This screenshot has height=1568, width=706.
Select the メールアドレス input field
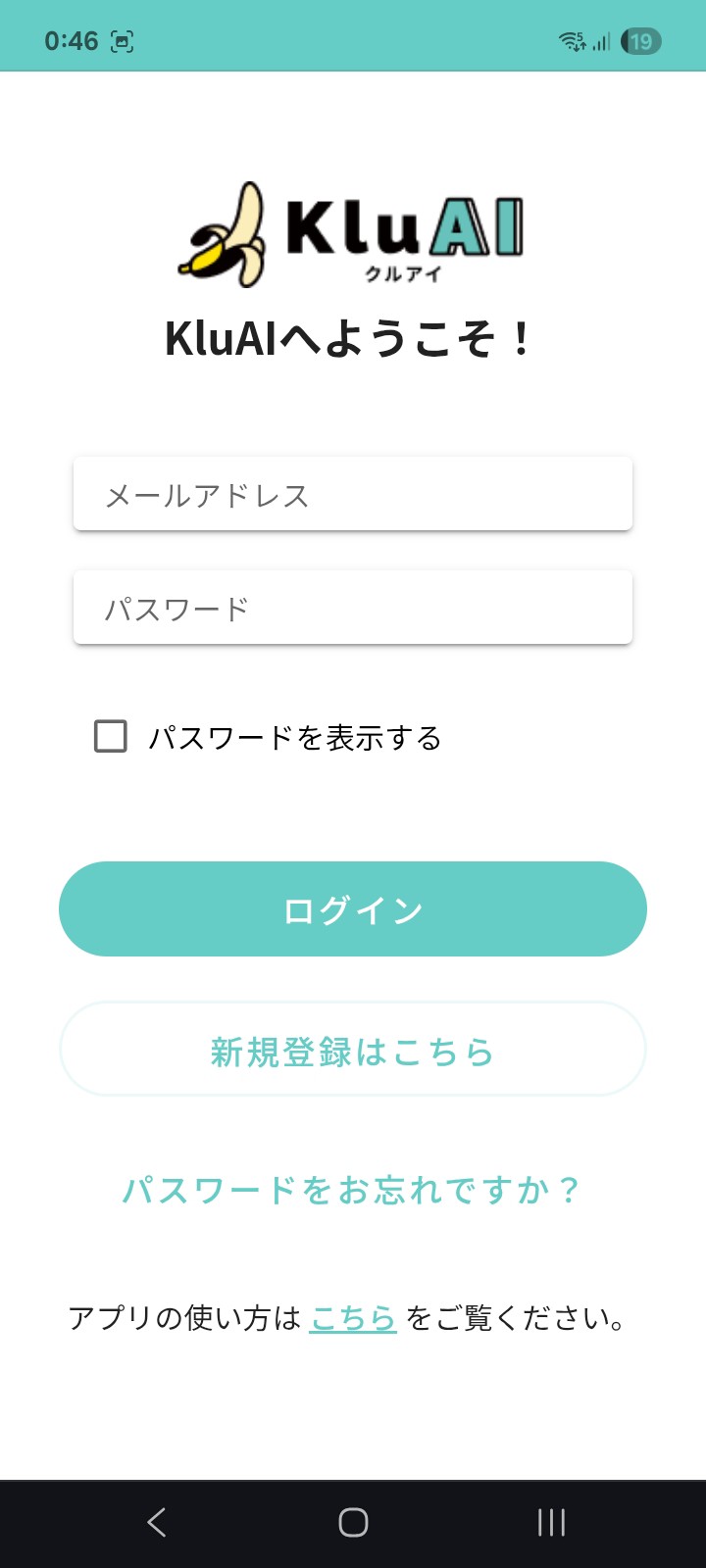(x=351, y=494)
